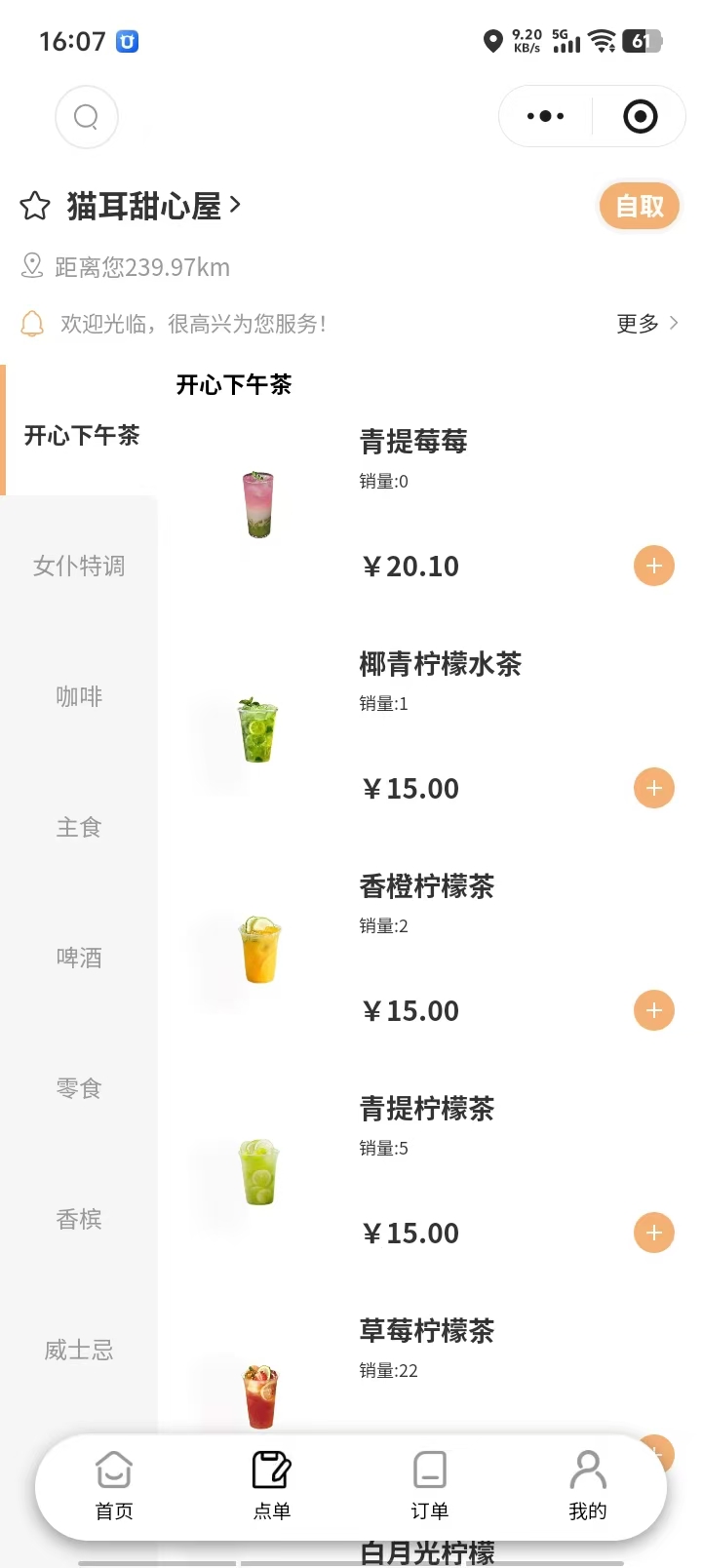
Task: Add 青提柠檬茶 to the cart
Action: [654, 1233]
